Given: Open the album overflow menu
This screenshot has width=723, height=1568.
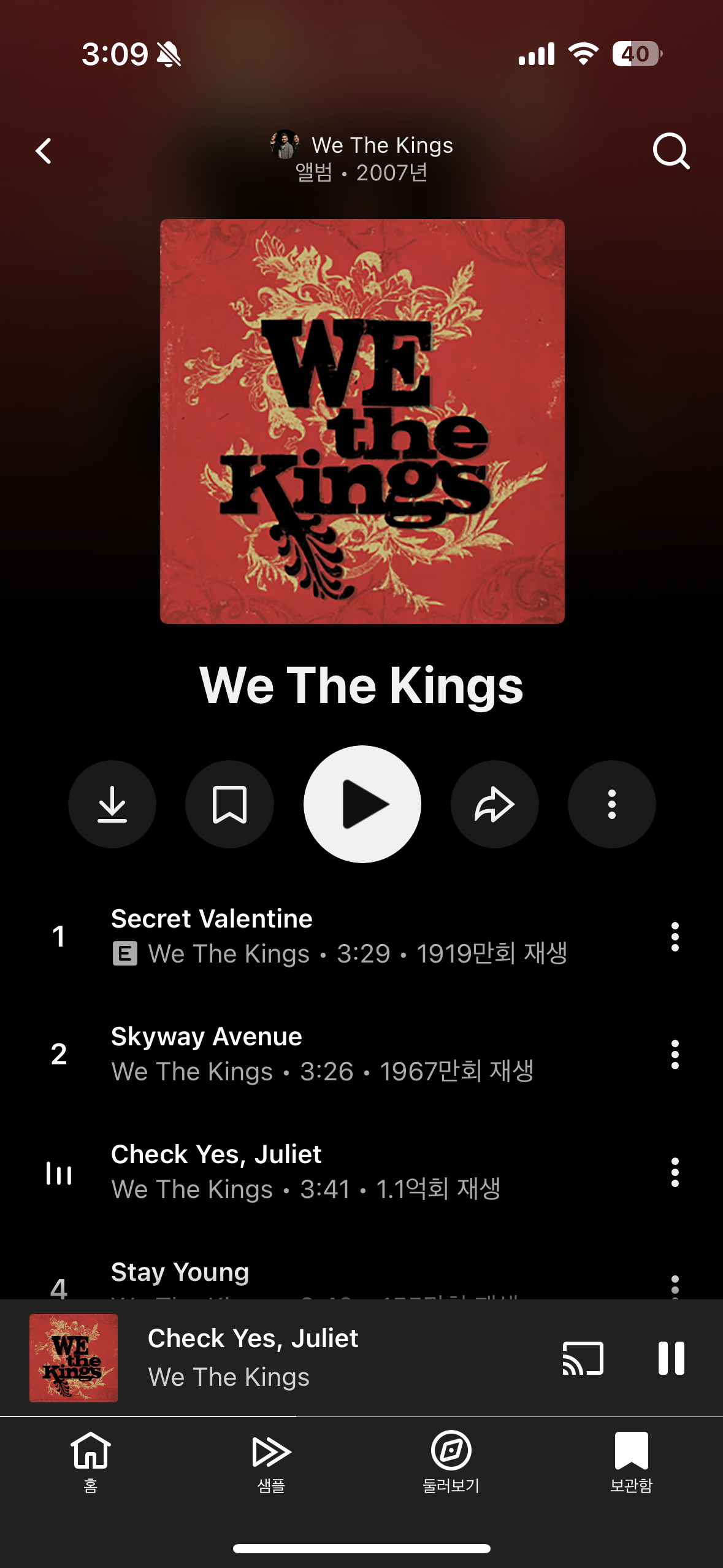Looking at the screenshot, I should (x=611, y=804).
